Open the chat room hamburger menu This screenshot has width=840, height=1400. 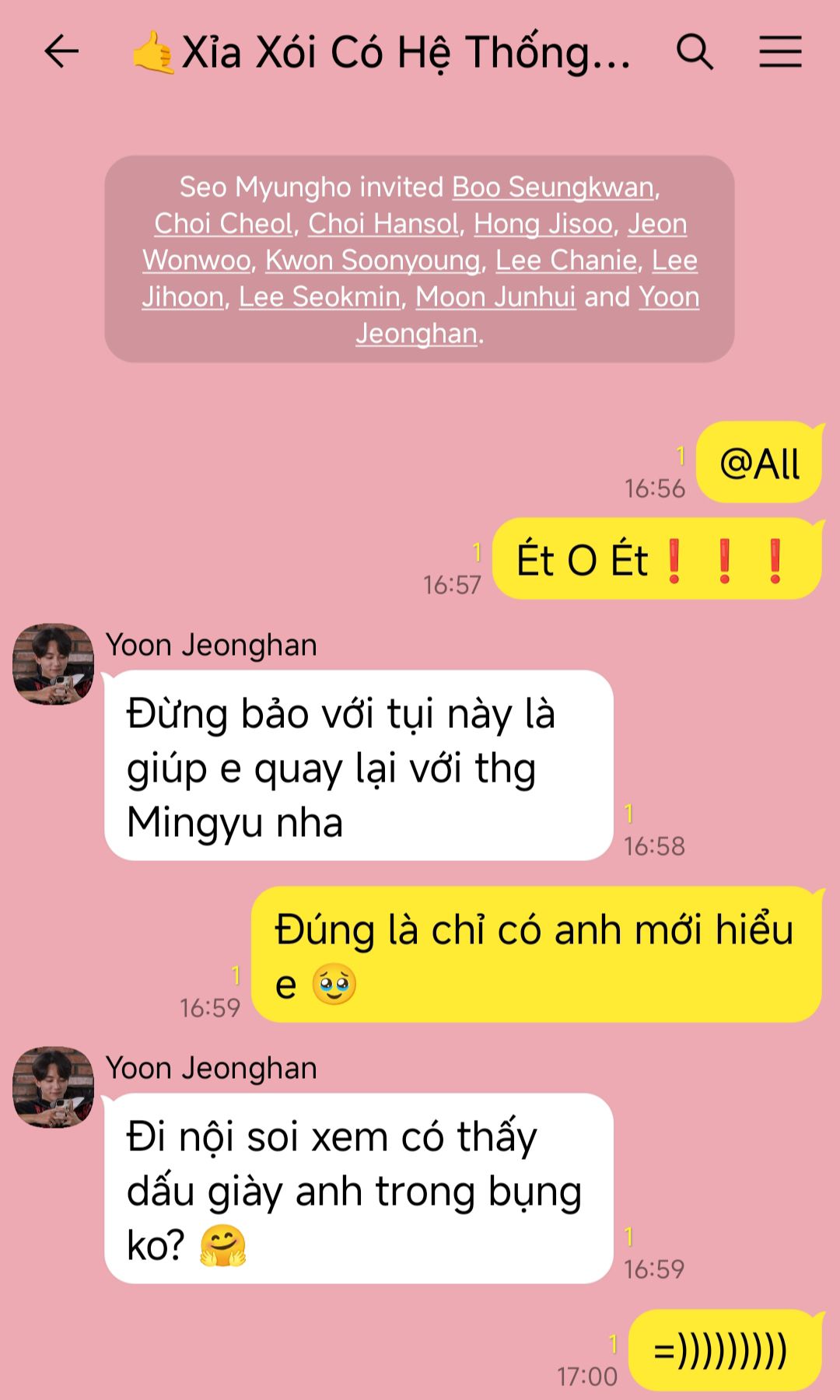pyautogui.click(x=780, y=52)
